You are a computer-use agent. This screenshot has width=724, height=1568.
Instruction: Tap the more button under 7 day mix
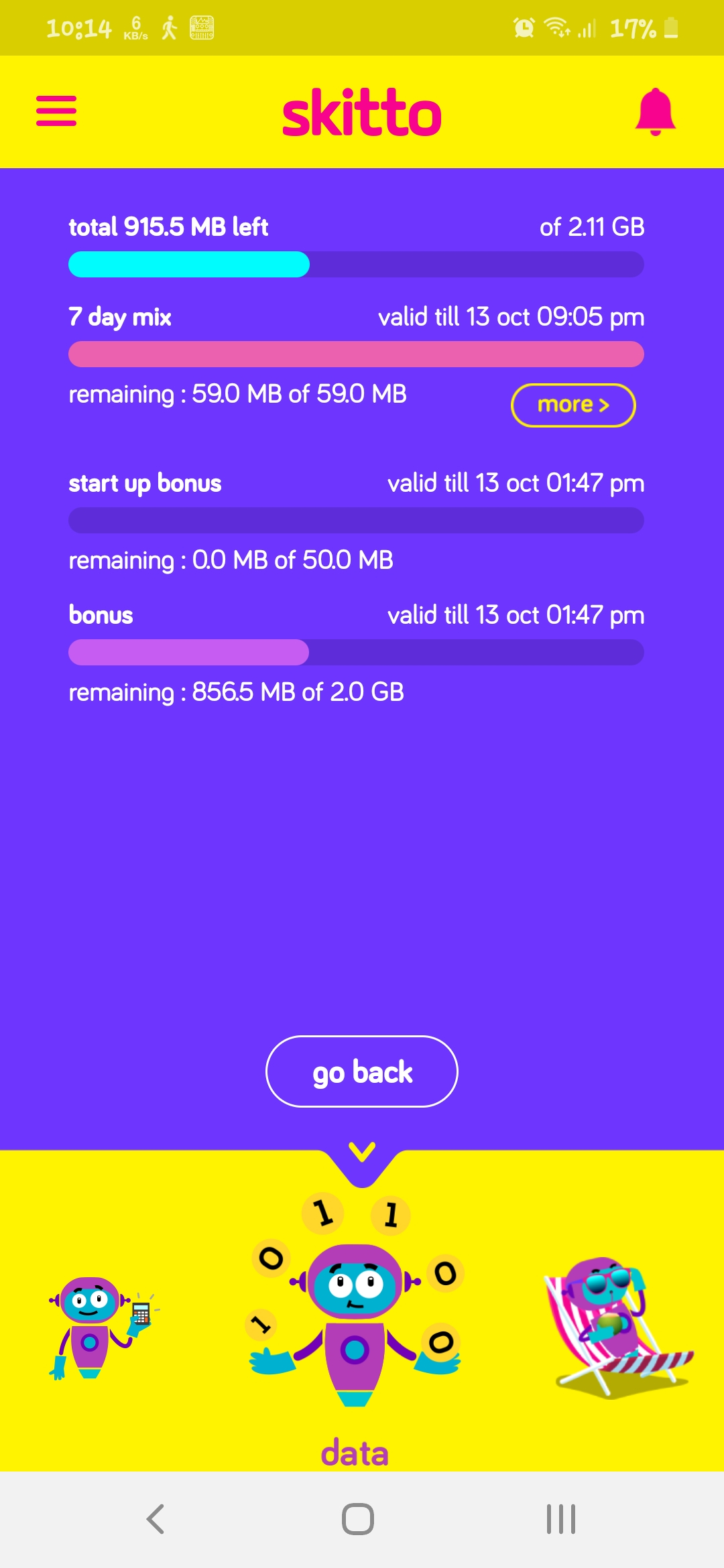point(573,405)
